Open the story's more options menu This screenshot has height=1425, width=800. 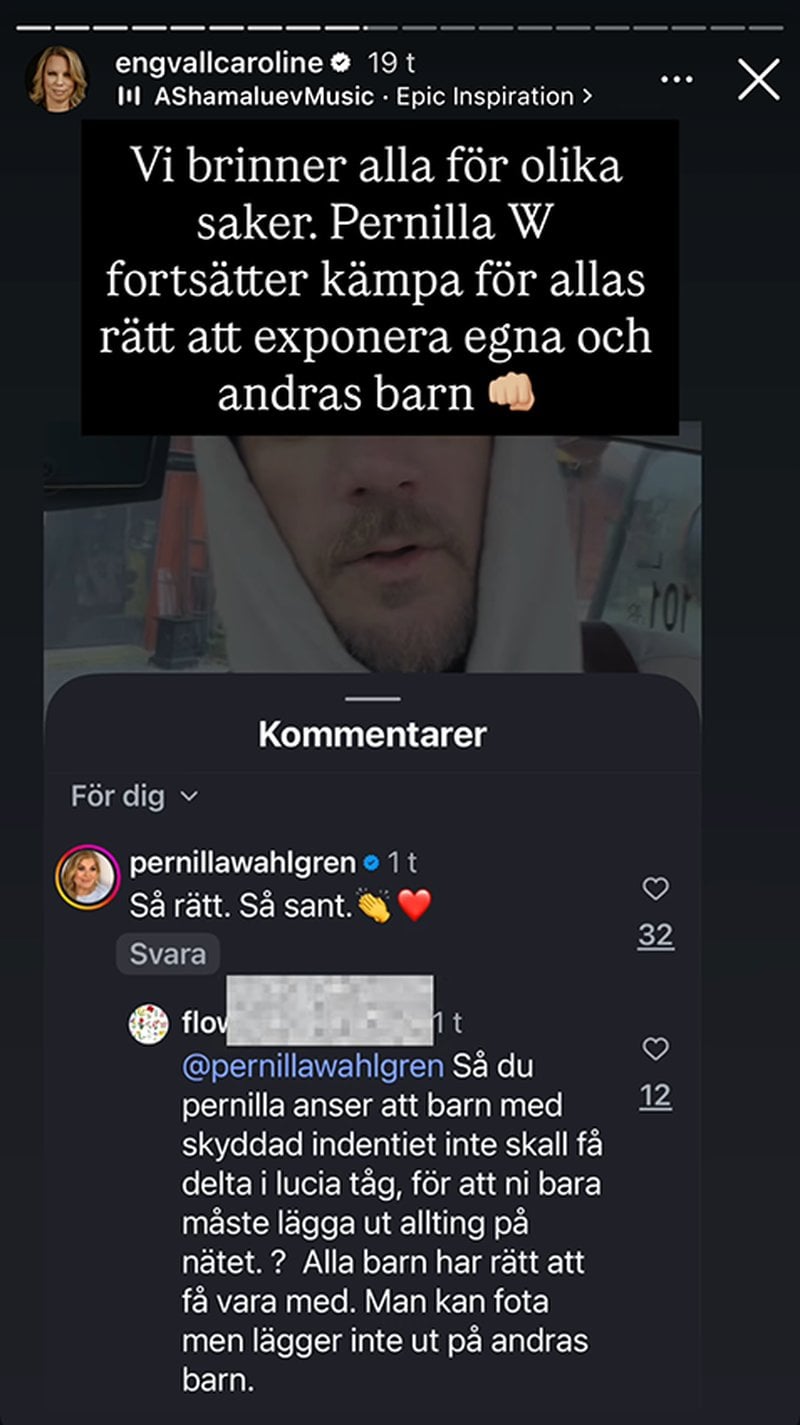[x=678, y=79]
